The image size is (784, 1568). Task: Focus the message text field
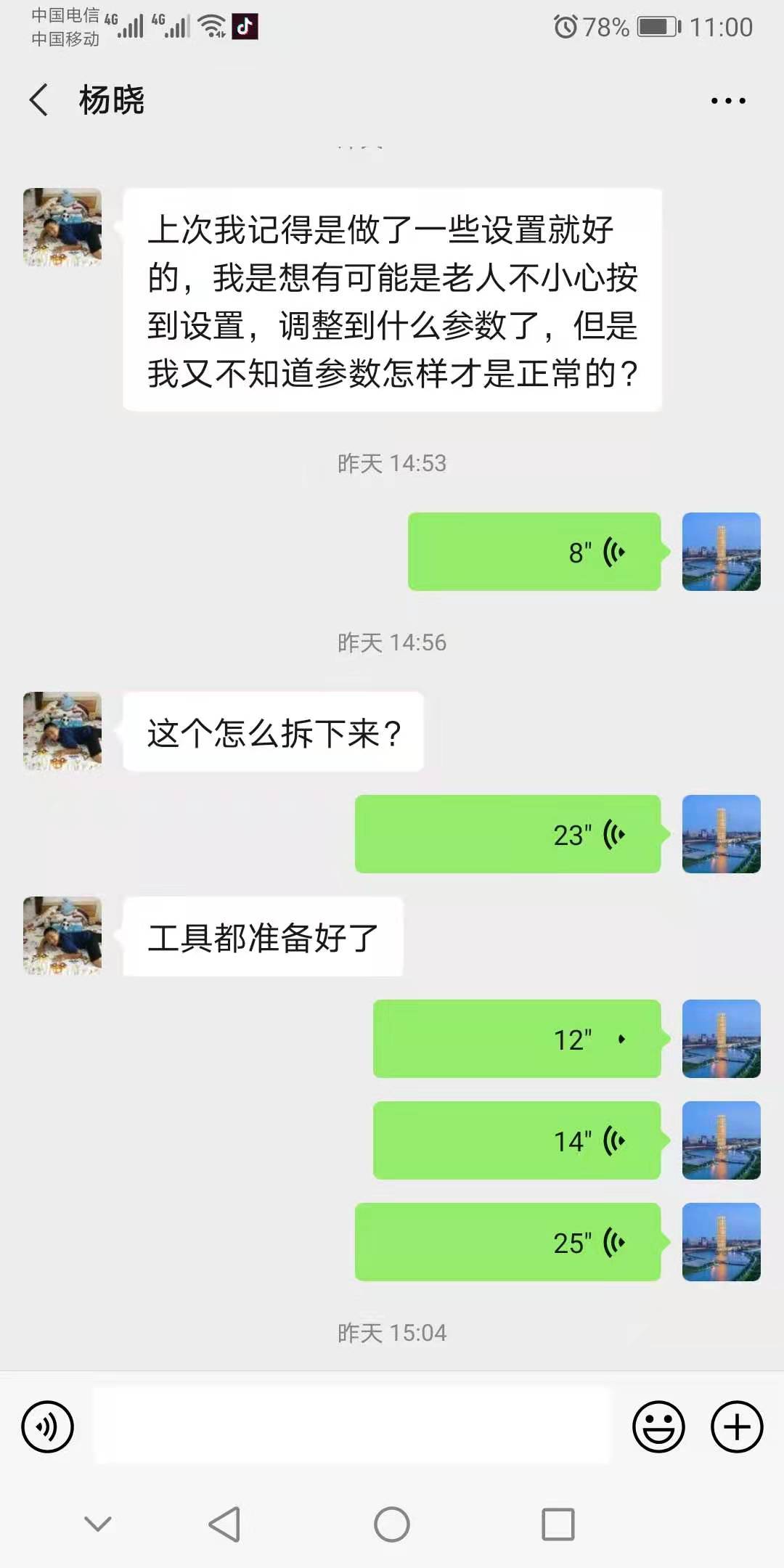click(x=352, y=1426)
